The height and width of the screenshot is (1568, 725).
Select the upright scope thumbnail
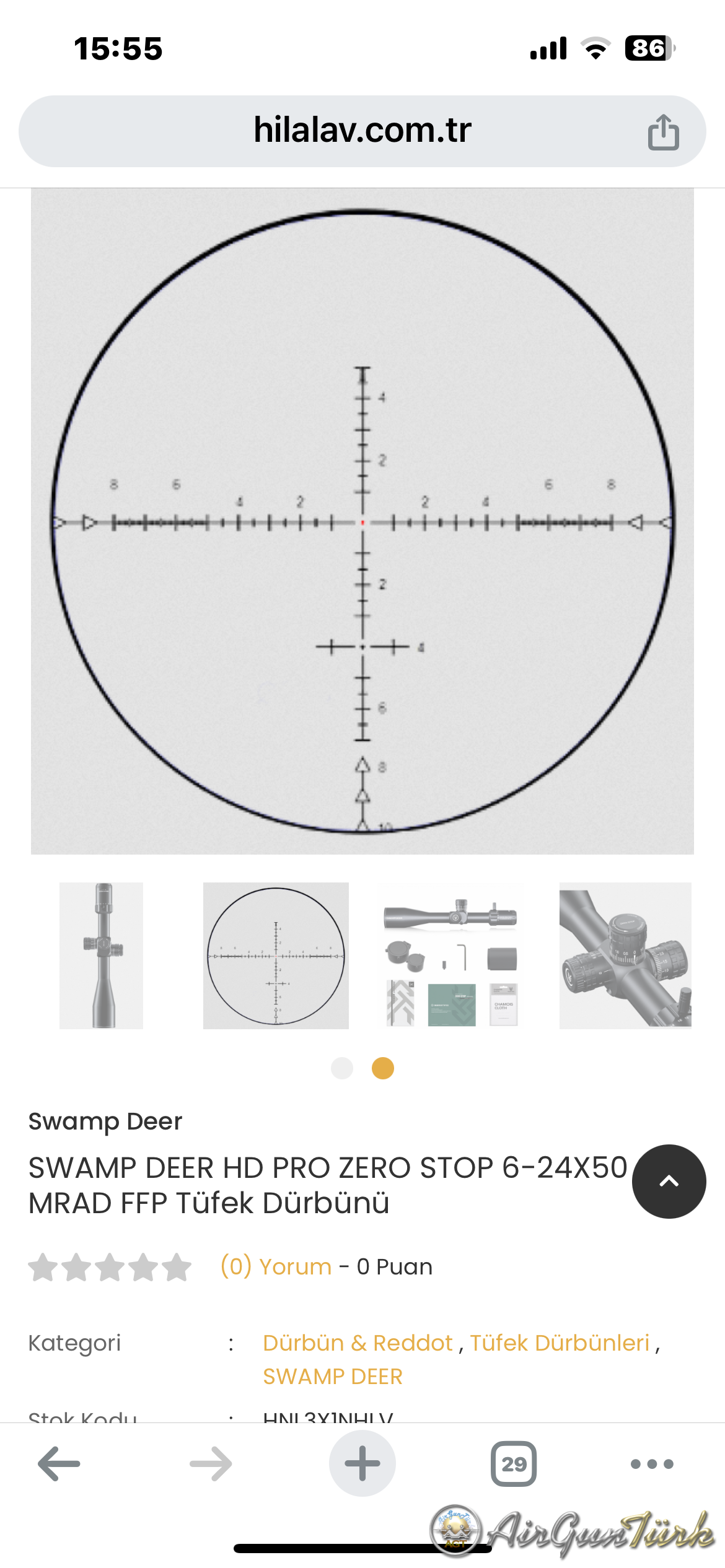pos(101,956)
